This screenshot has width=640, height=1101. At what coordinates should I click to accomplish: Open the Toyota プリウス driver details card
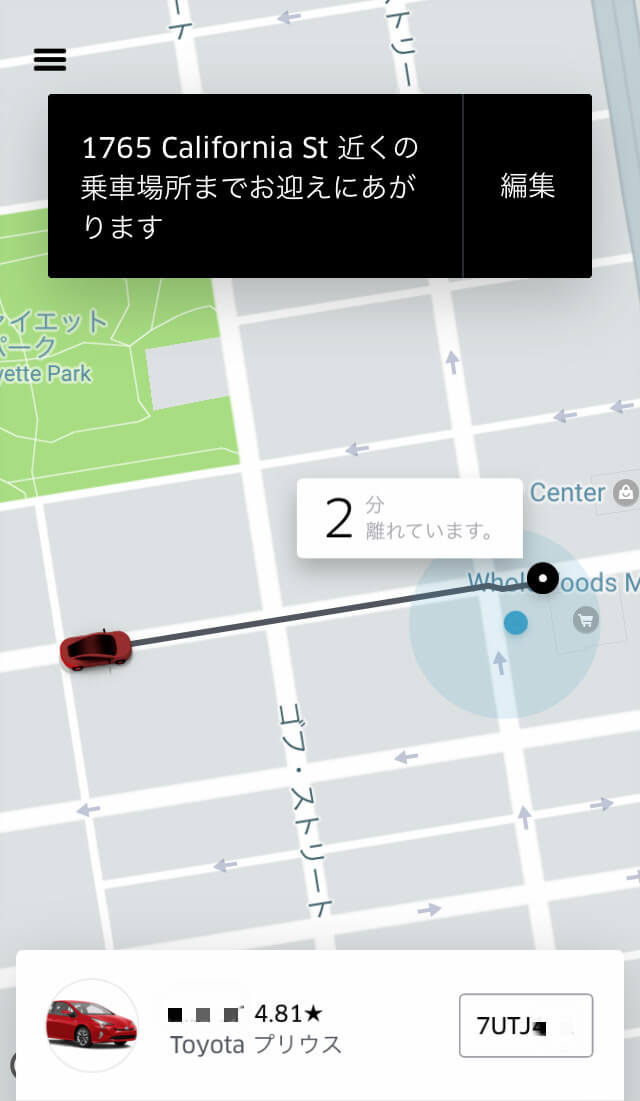click(255, 1027)
